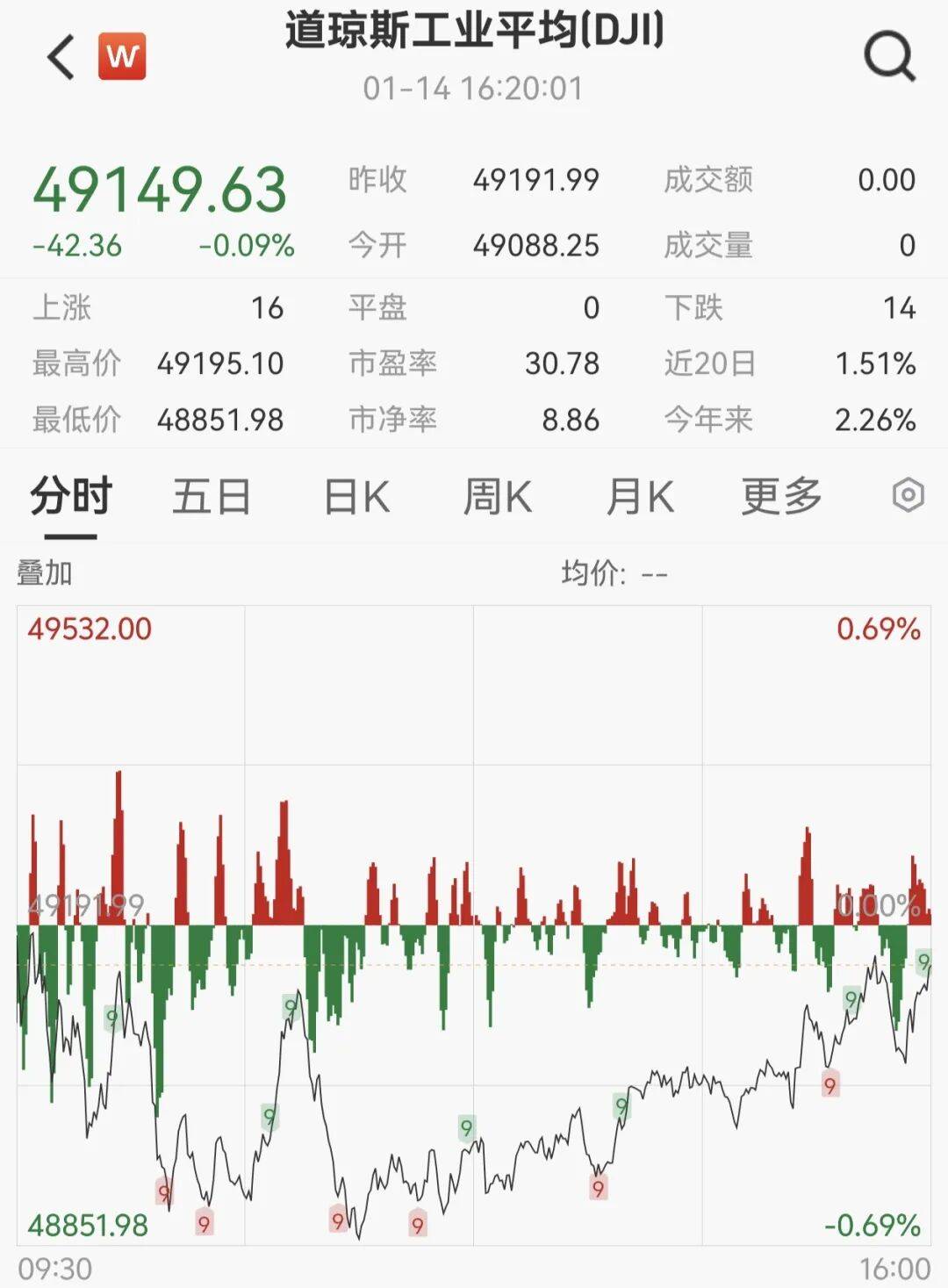Go back using the top-left arrow

(x=61, y=58)
